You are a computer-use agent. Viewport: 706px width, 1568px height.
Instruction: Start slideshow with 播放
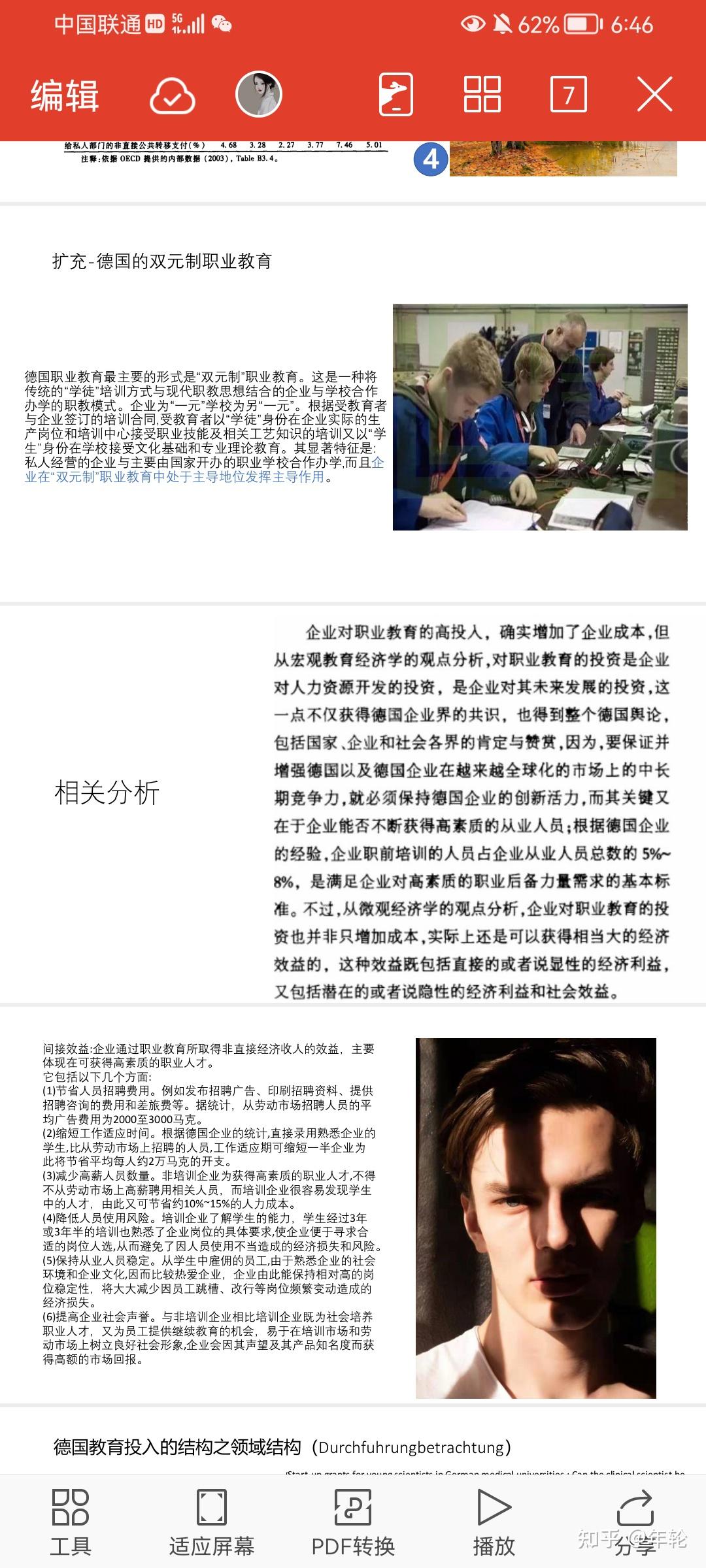[494, 1522]
